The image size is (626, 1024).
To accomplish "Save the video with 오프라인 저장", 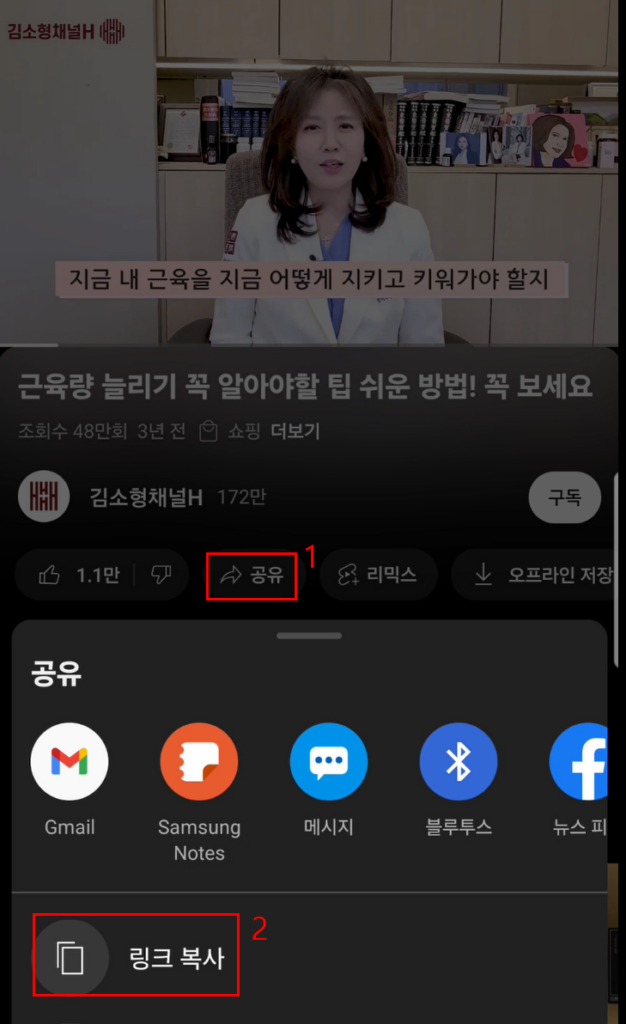I will (x=540, y=575).
